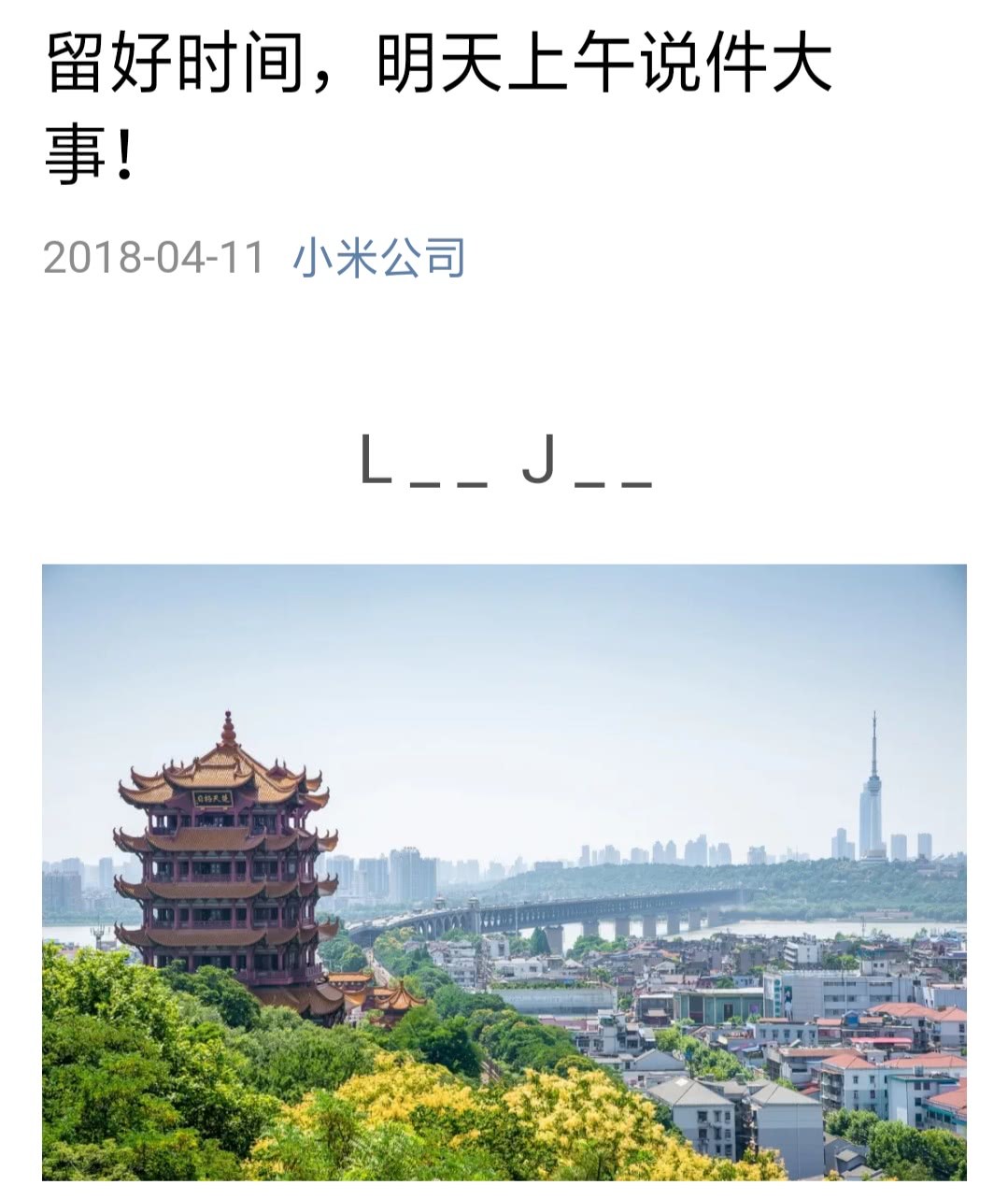The image size is (1008, 1199).
Task: Open the 小米公司 account link
Action: (378, 257)
